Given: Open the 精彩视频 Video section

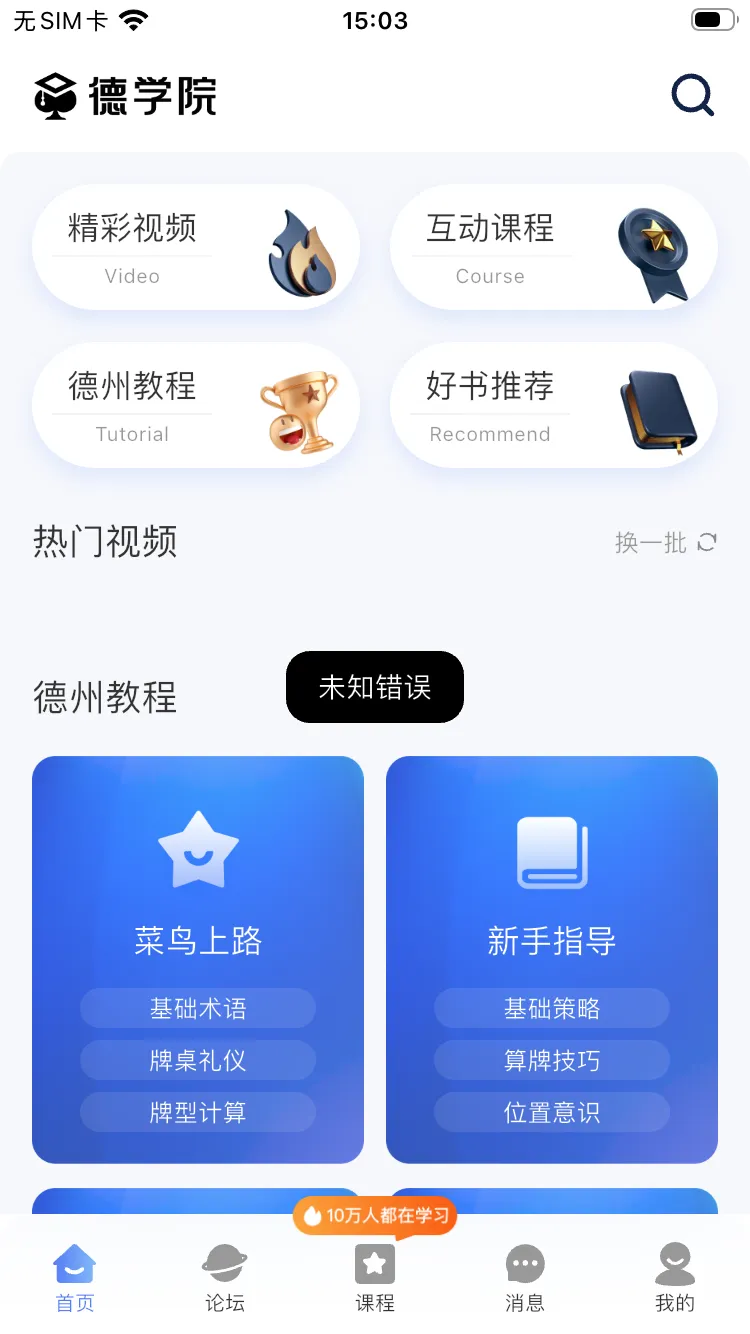Looking at the screenshot, I should (196, 247).
